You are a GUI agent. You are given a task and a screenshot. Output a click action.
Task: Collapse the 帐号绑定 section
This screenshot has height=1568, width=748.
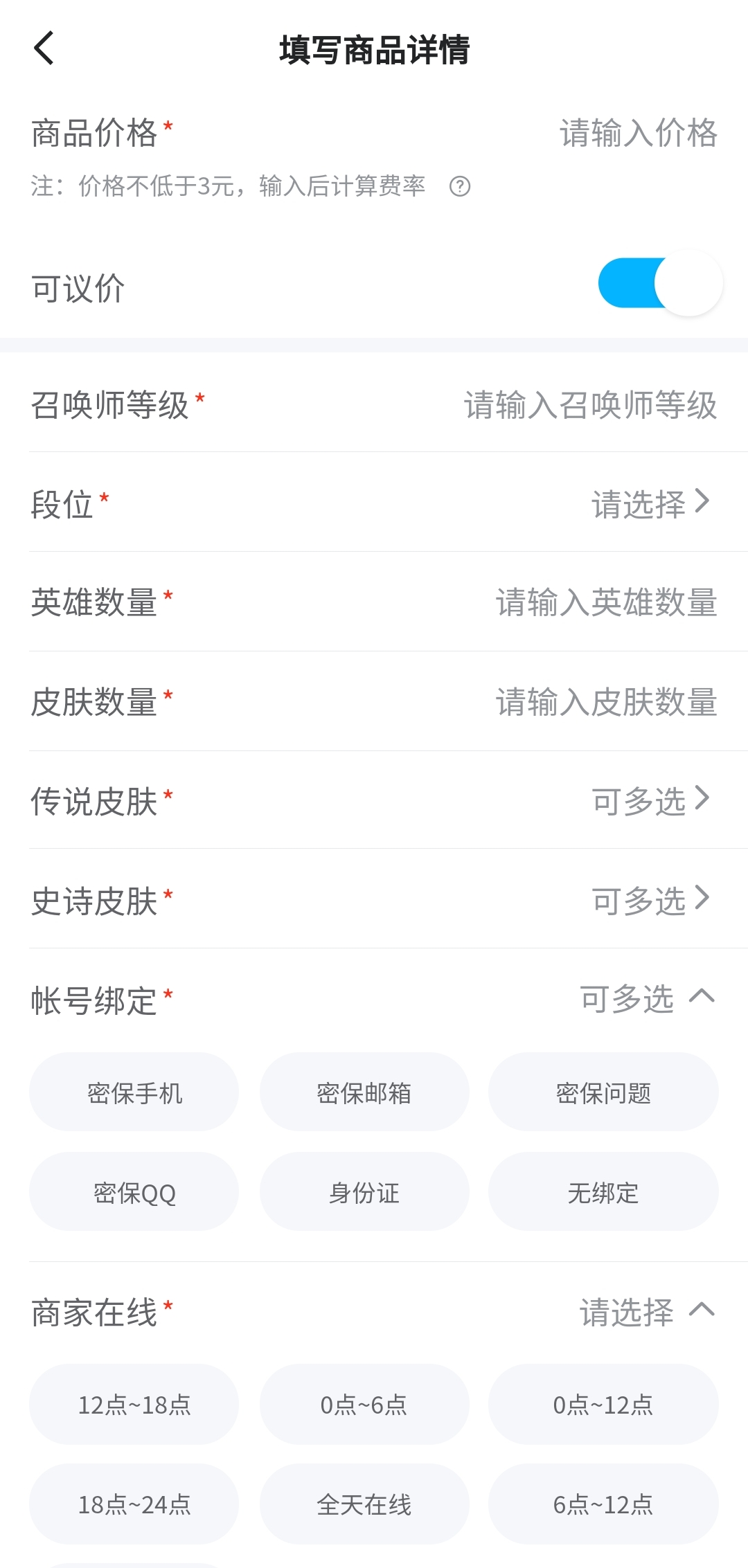pos(702,998)
